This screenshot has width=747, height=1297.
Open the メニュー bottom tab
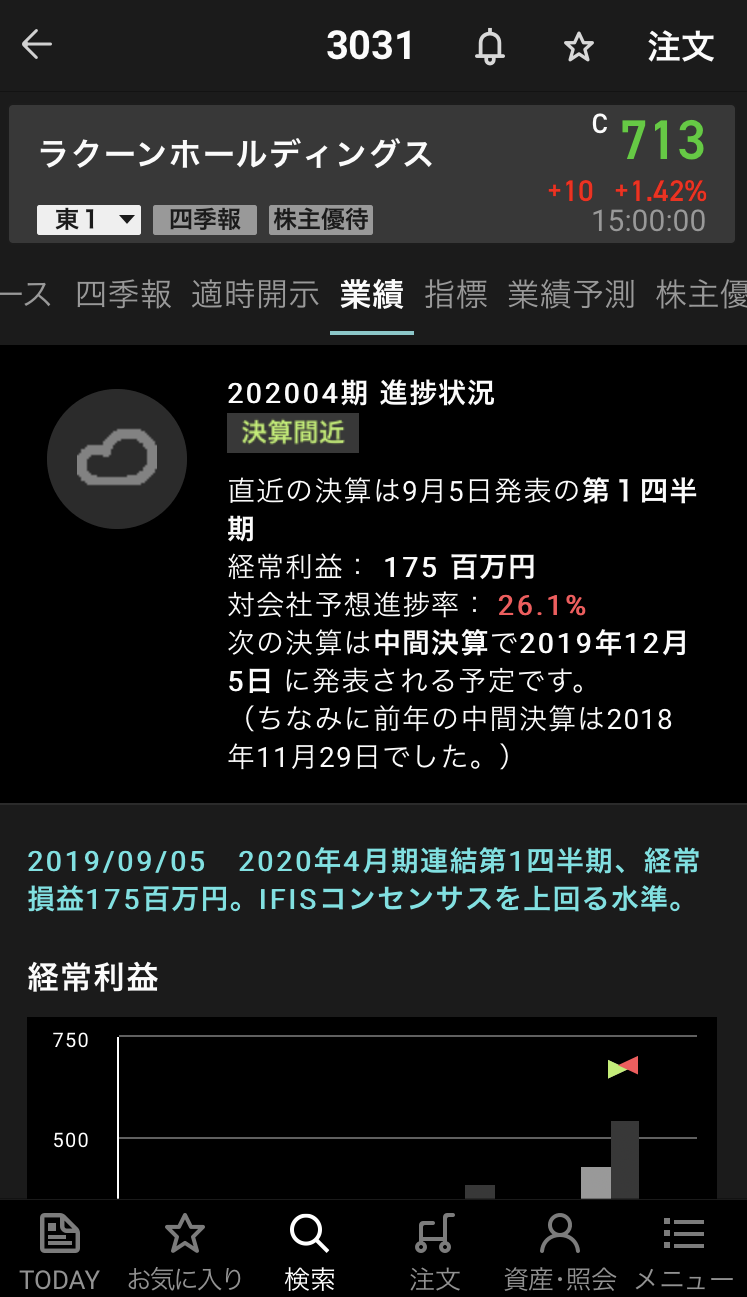pyautogui.click(x=684, y=1250)
